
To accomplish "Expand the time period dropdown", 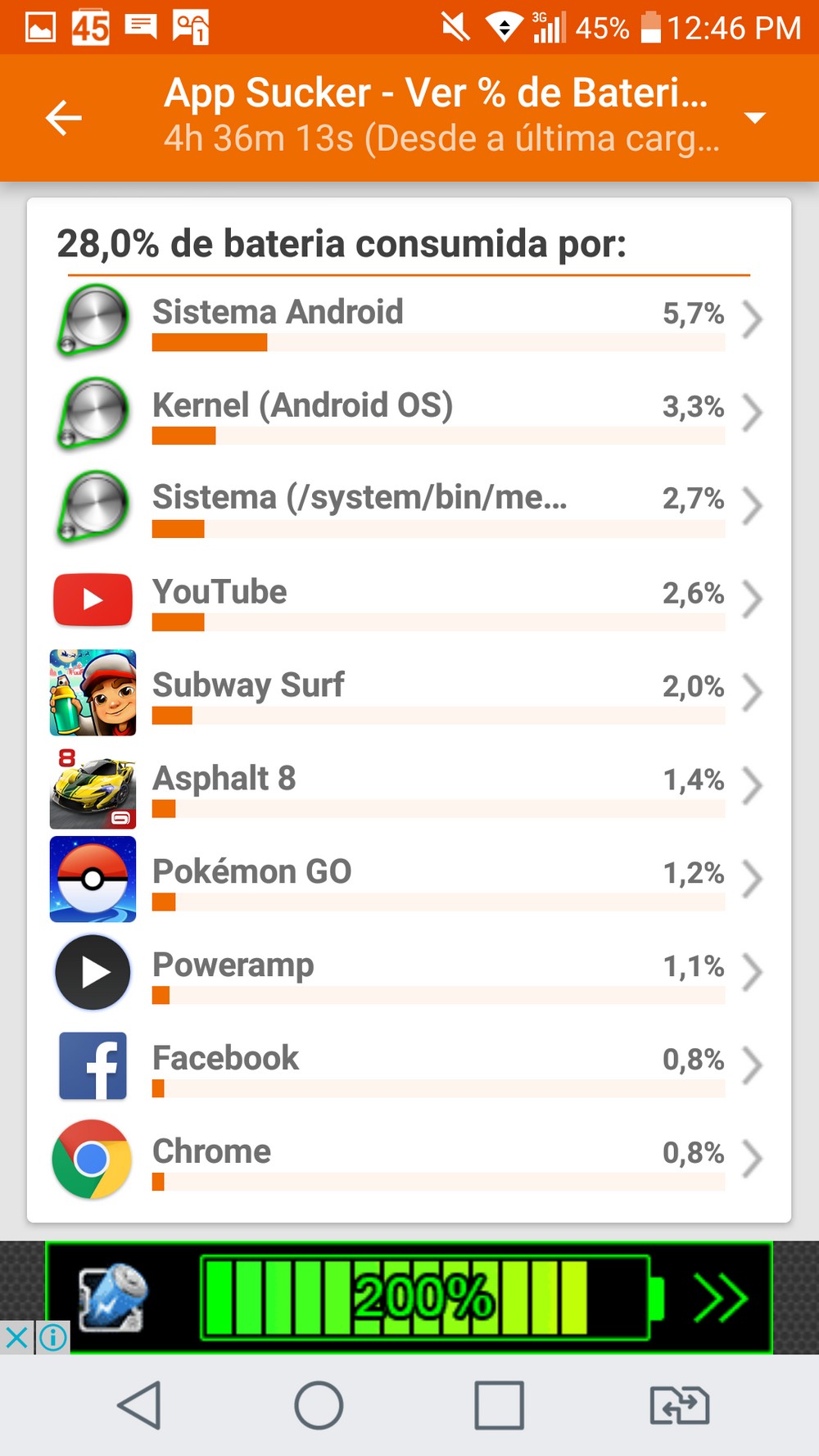I will click(x=754, y=118).
